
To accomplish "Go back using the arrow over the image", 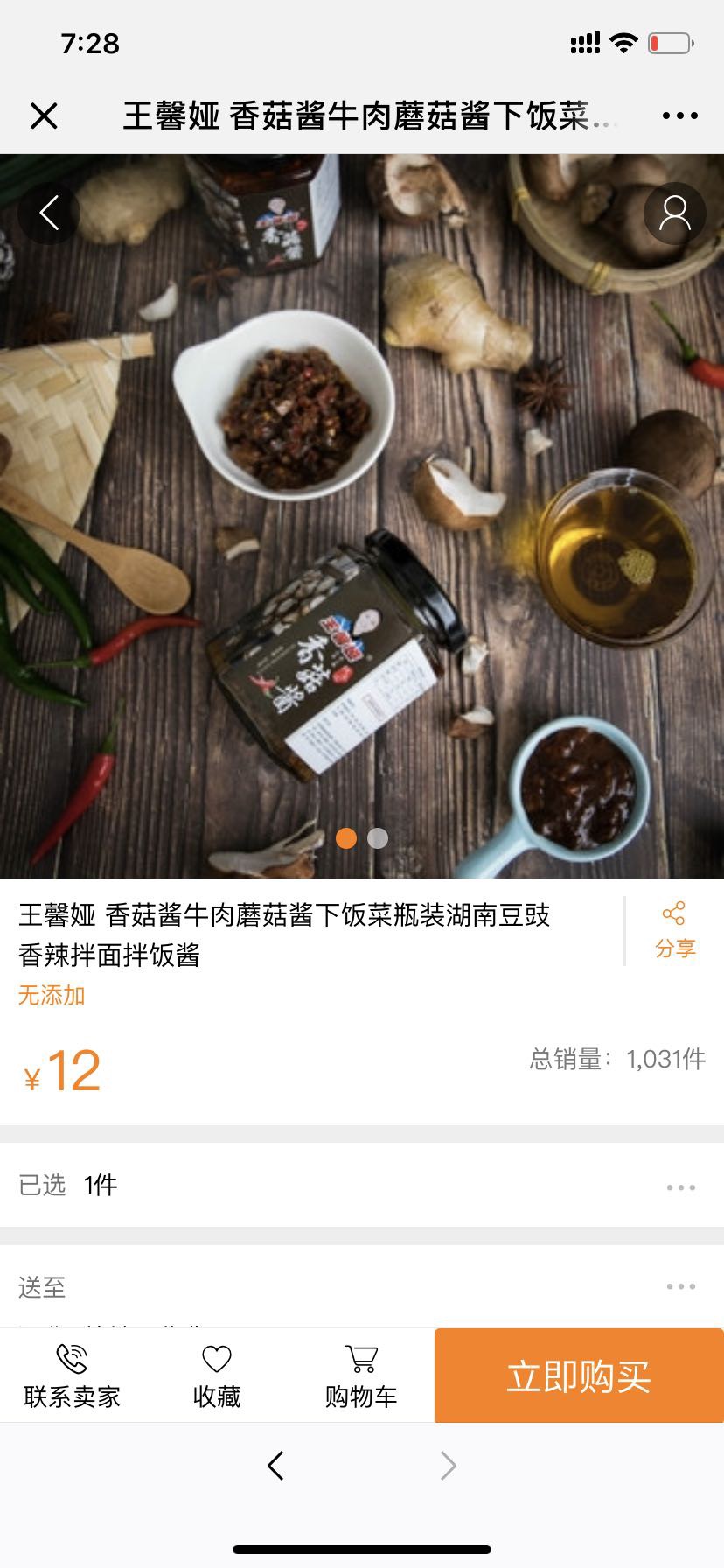I will (49, 213).
